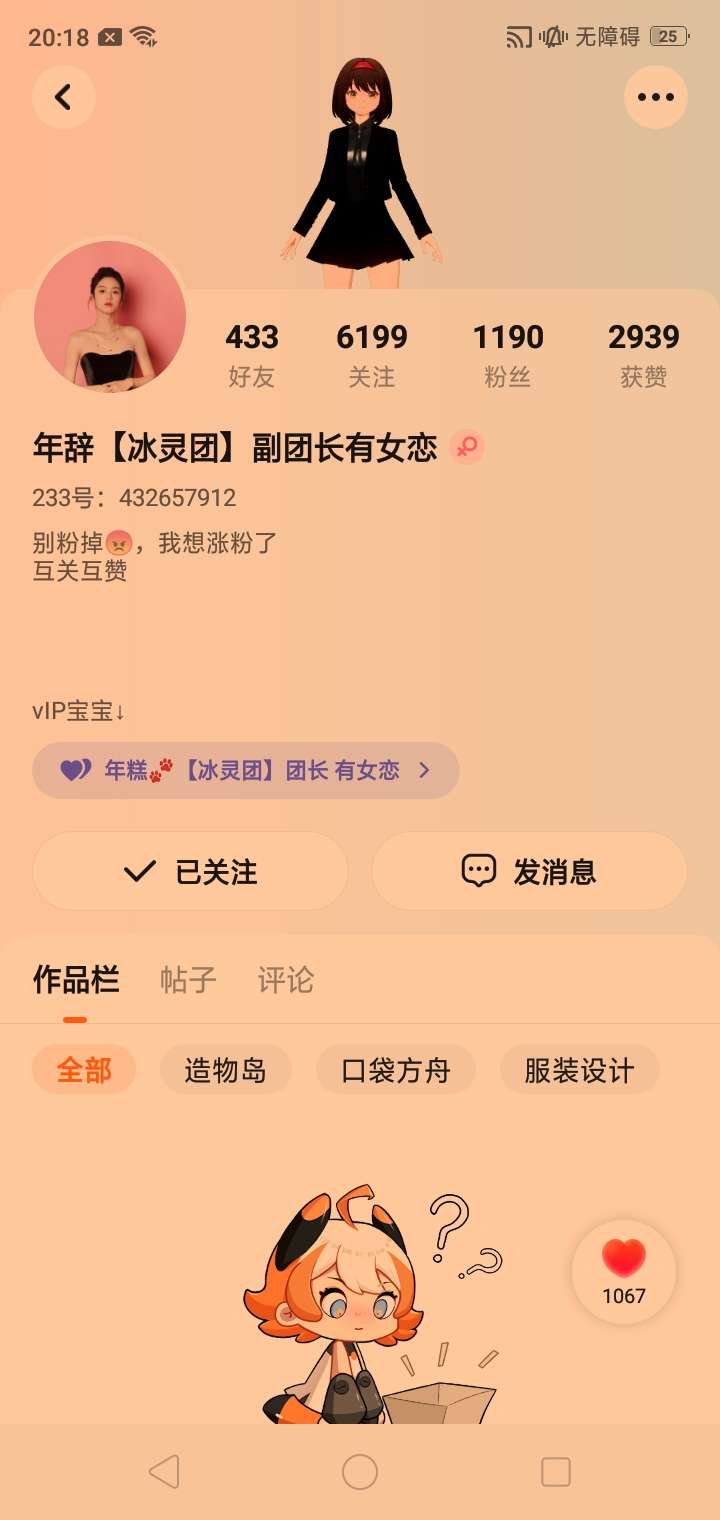Send a message via 发消息
720x1520 pixels.
click(529, 871)
